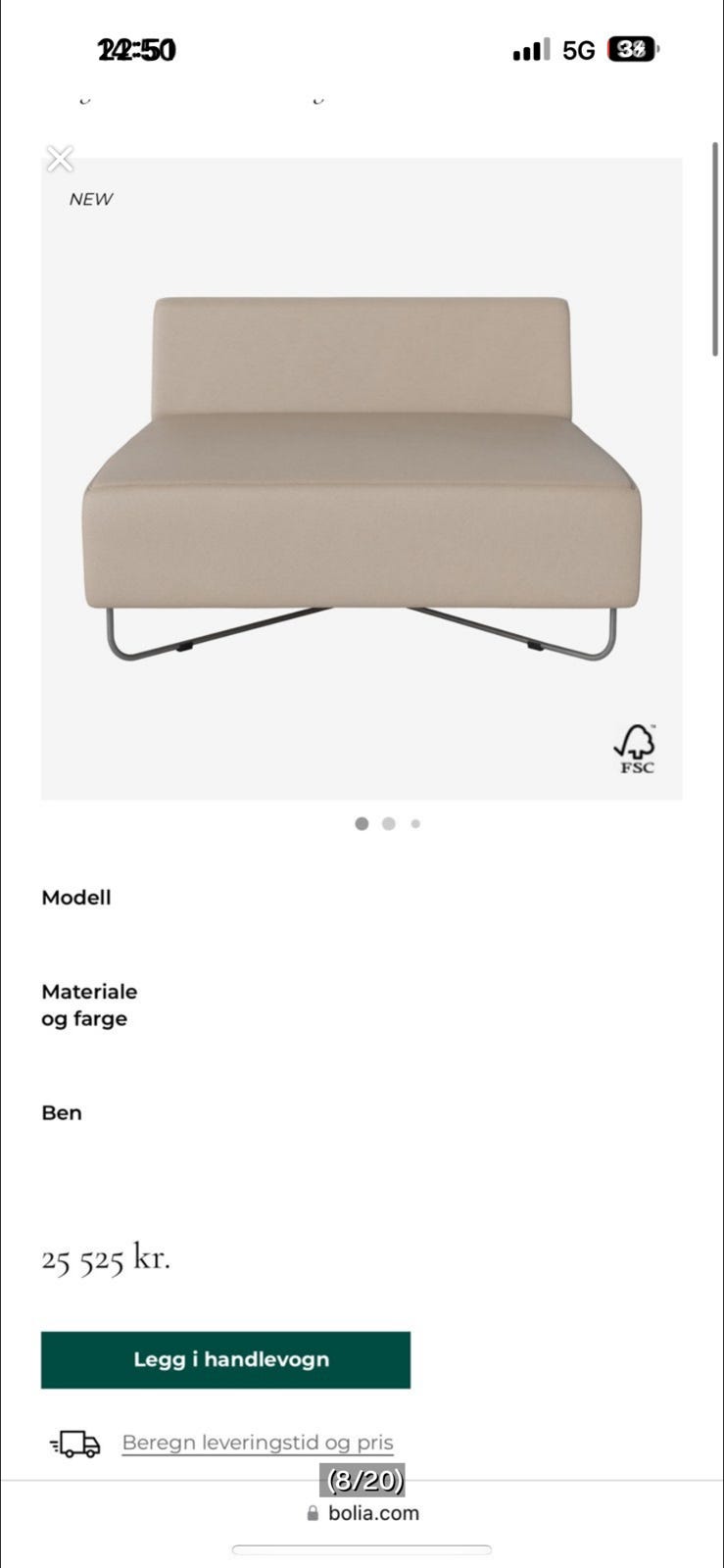Click the FSC certification logo
The height and width of the screenshot is (1568, 724).
tap(636, 748)
